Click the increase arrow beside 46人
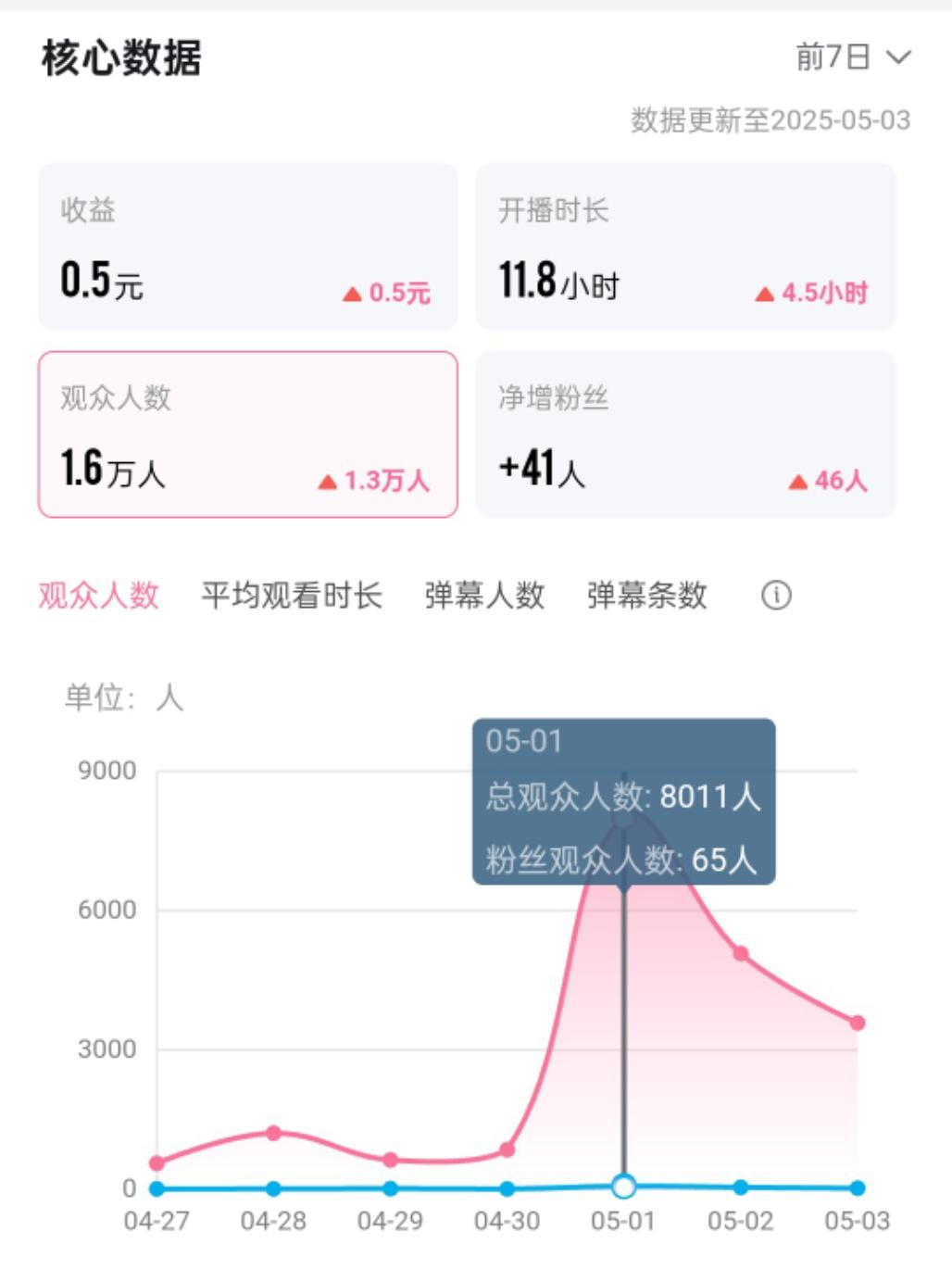This screenshot has width=952, height=1269. click(798, 481)
